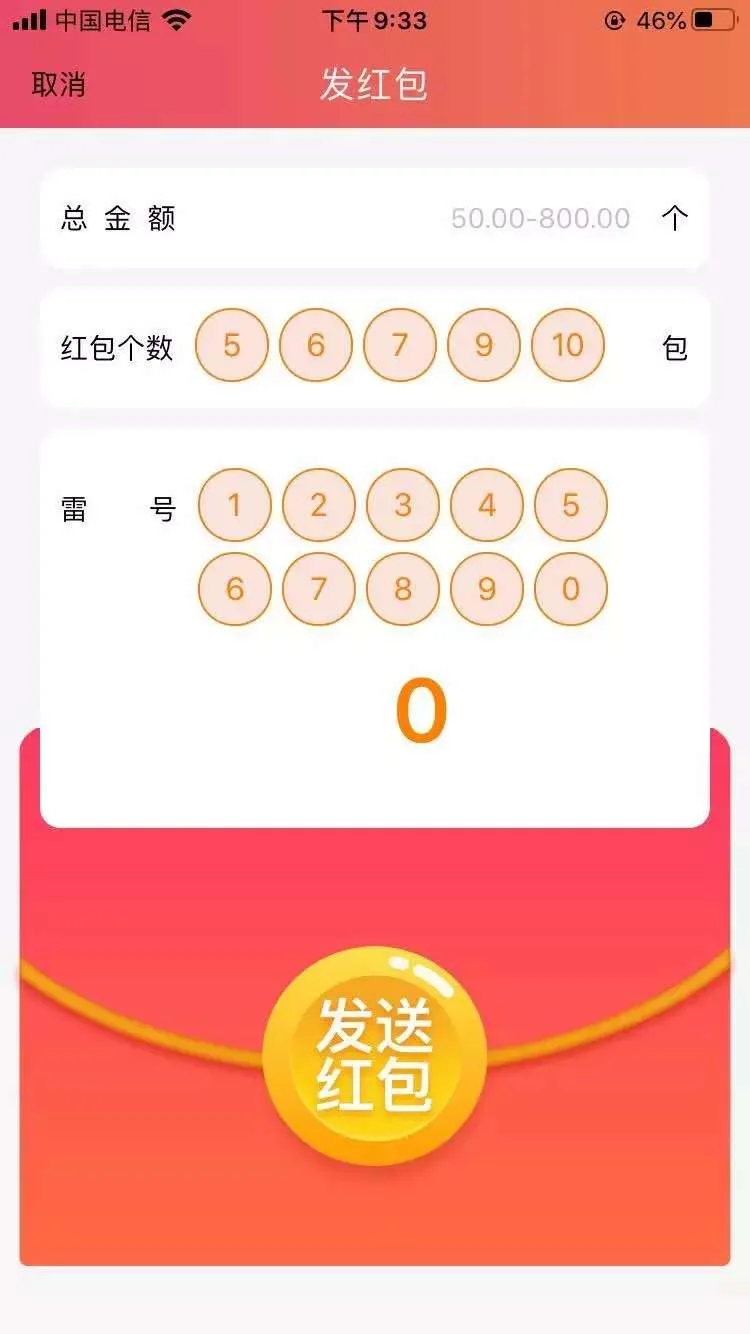Set 雷号 to 8

click(403, 589)
